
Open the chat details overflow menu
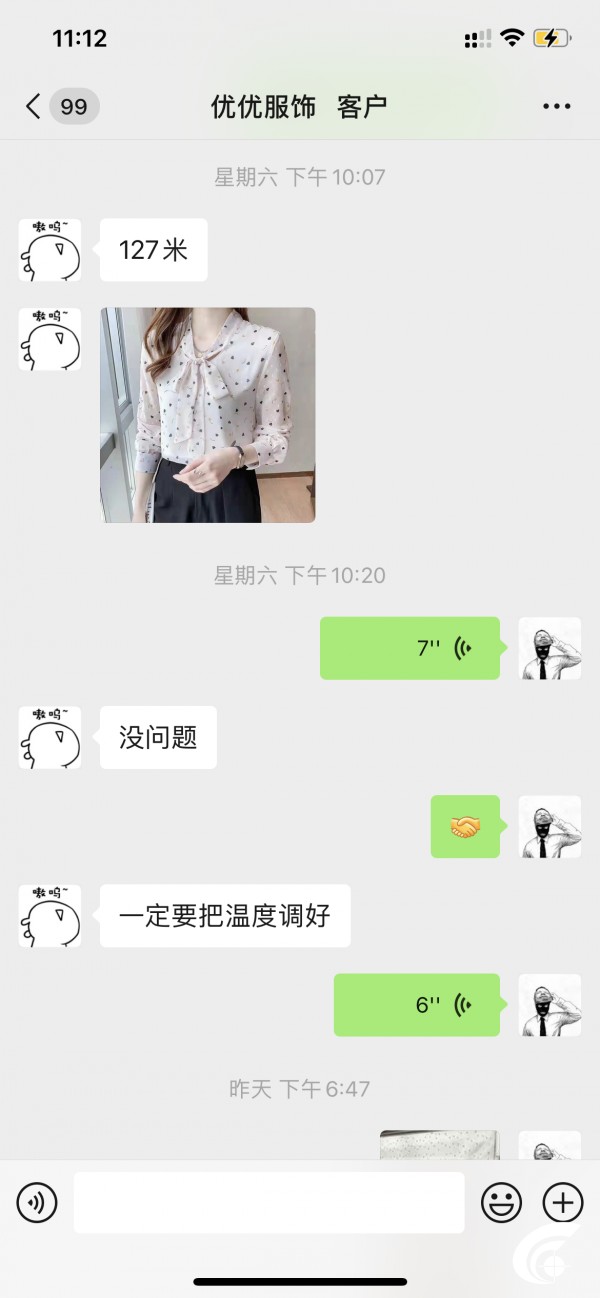557,106
